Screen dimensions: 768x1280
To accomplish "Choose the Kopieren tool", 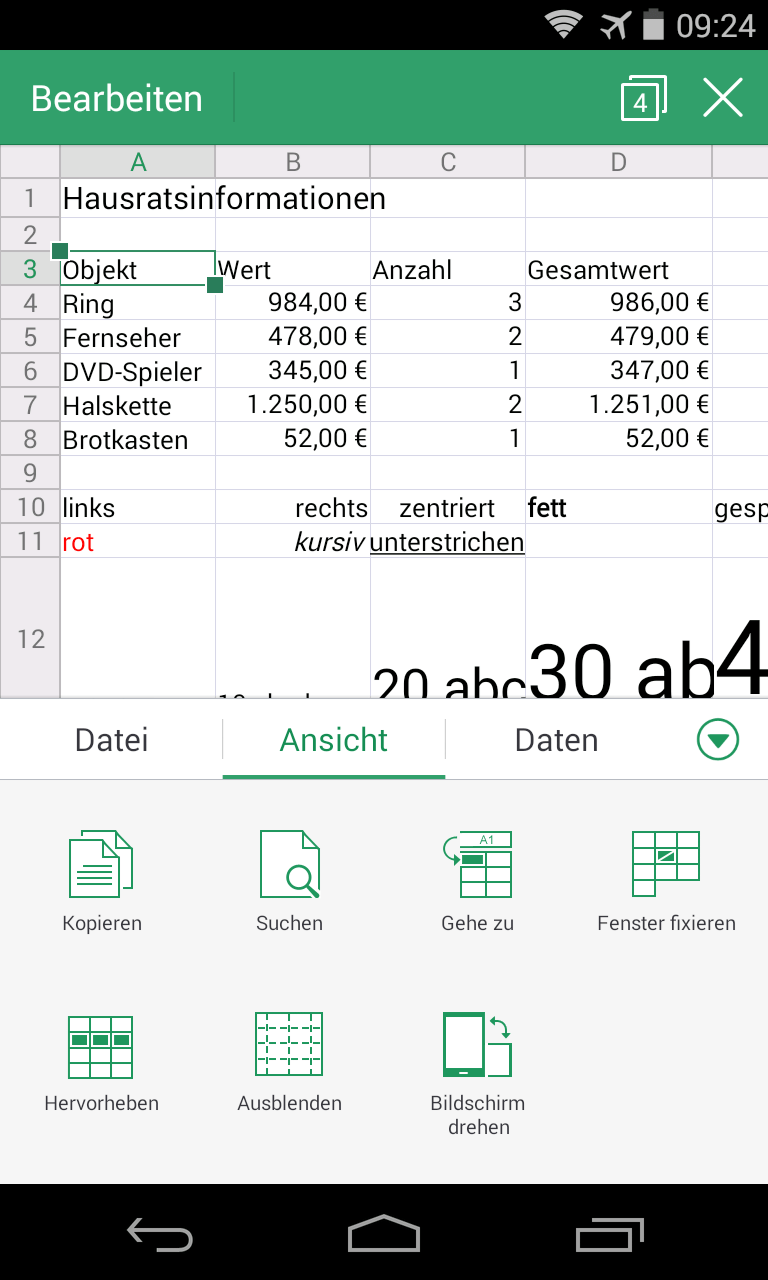I will click(101, 880).
